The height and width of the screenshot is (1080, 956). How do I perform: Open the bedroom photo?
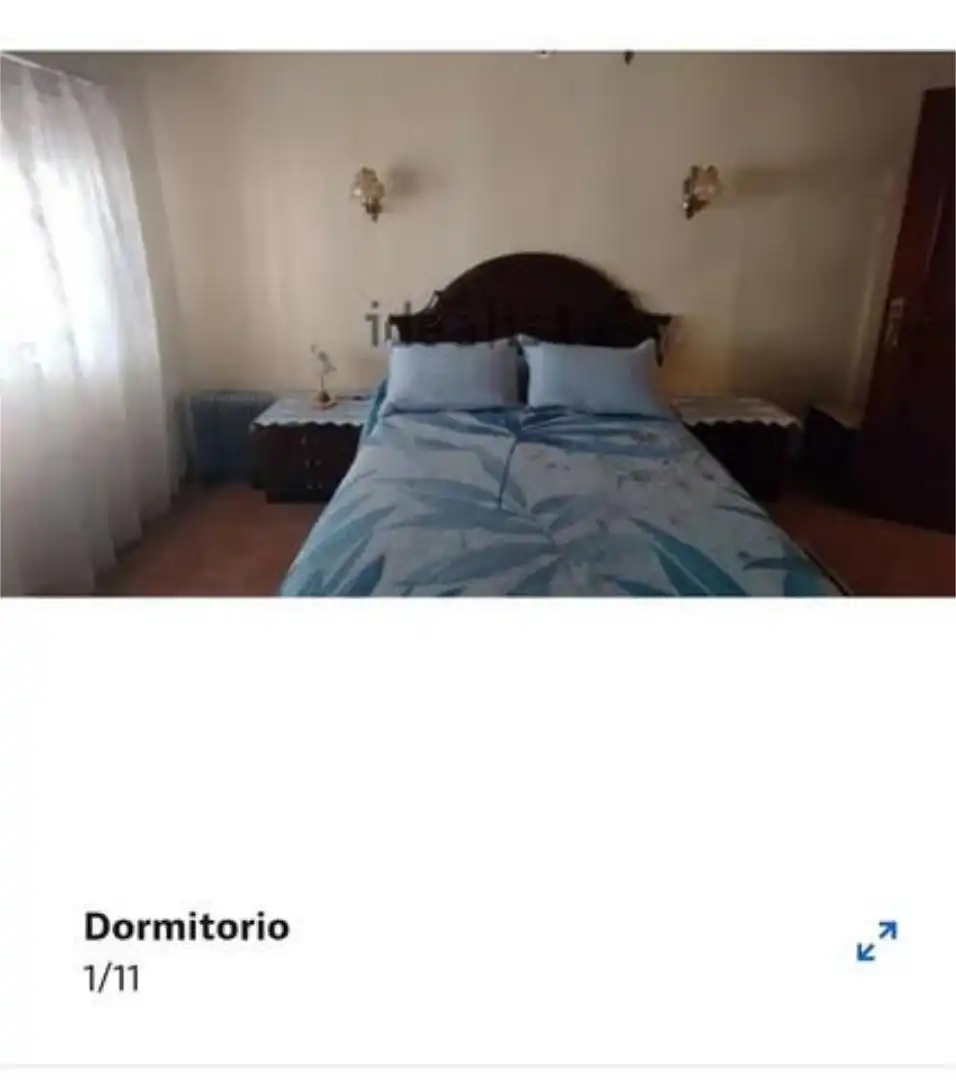click(x=478, y=324)
